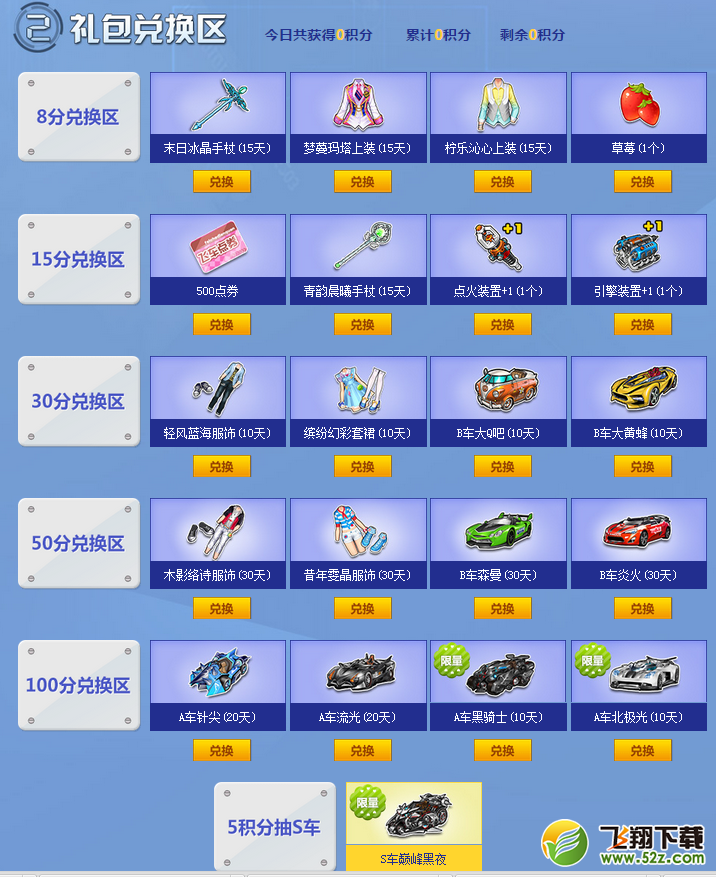Image resolution: width=716 pixels, height=877 pixels.
Task: Exchange for A车流光 (20天)
Action: point(362,751)
